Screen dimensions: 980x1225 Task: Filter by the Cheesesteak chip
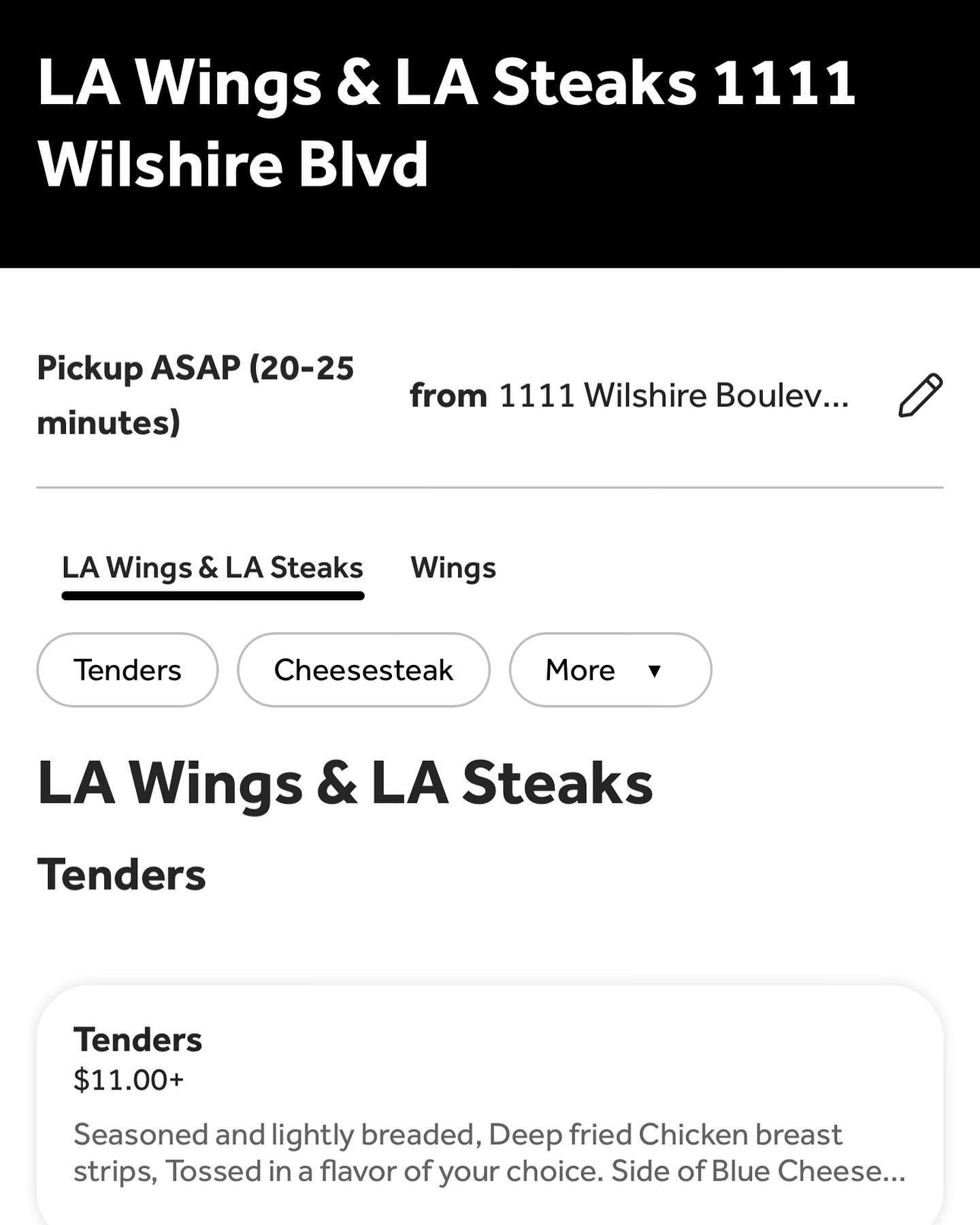pos(363,670)
